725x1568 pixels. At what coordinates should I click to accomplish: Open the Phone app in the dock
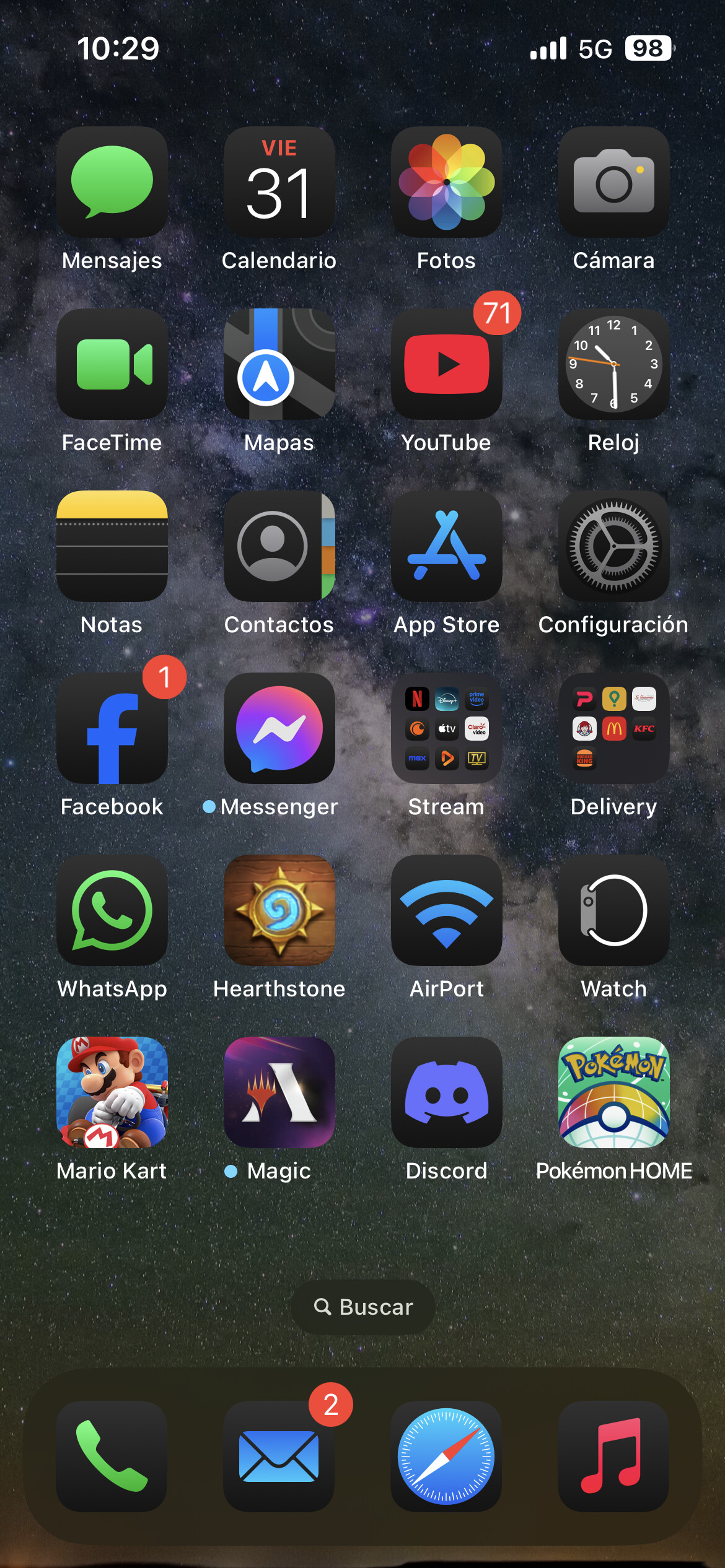click(112, 1457)
